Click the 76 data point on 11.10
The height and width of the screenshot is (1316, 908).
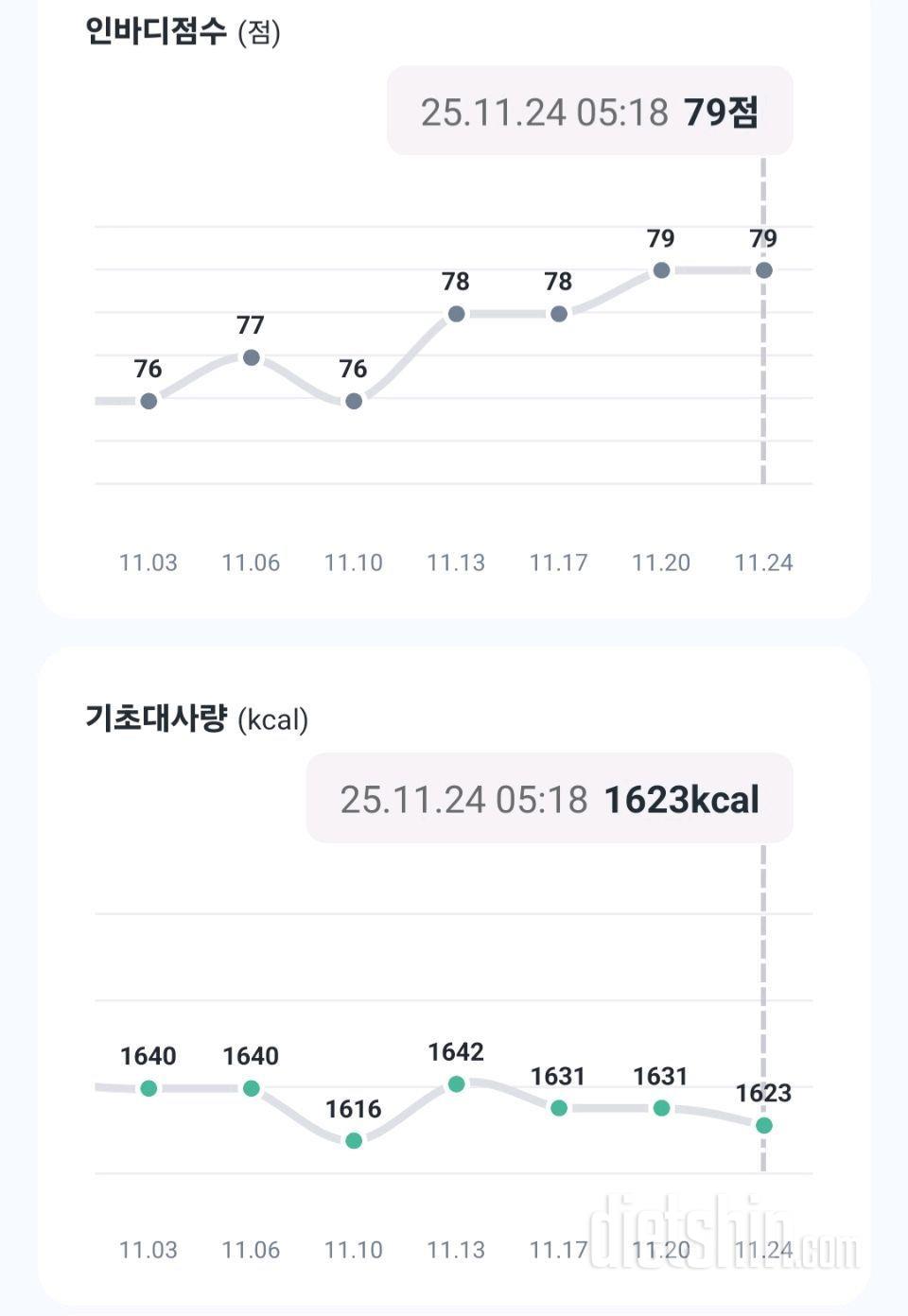click(x=353, y=401)
